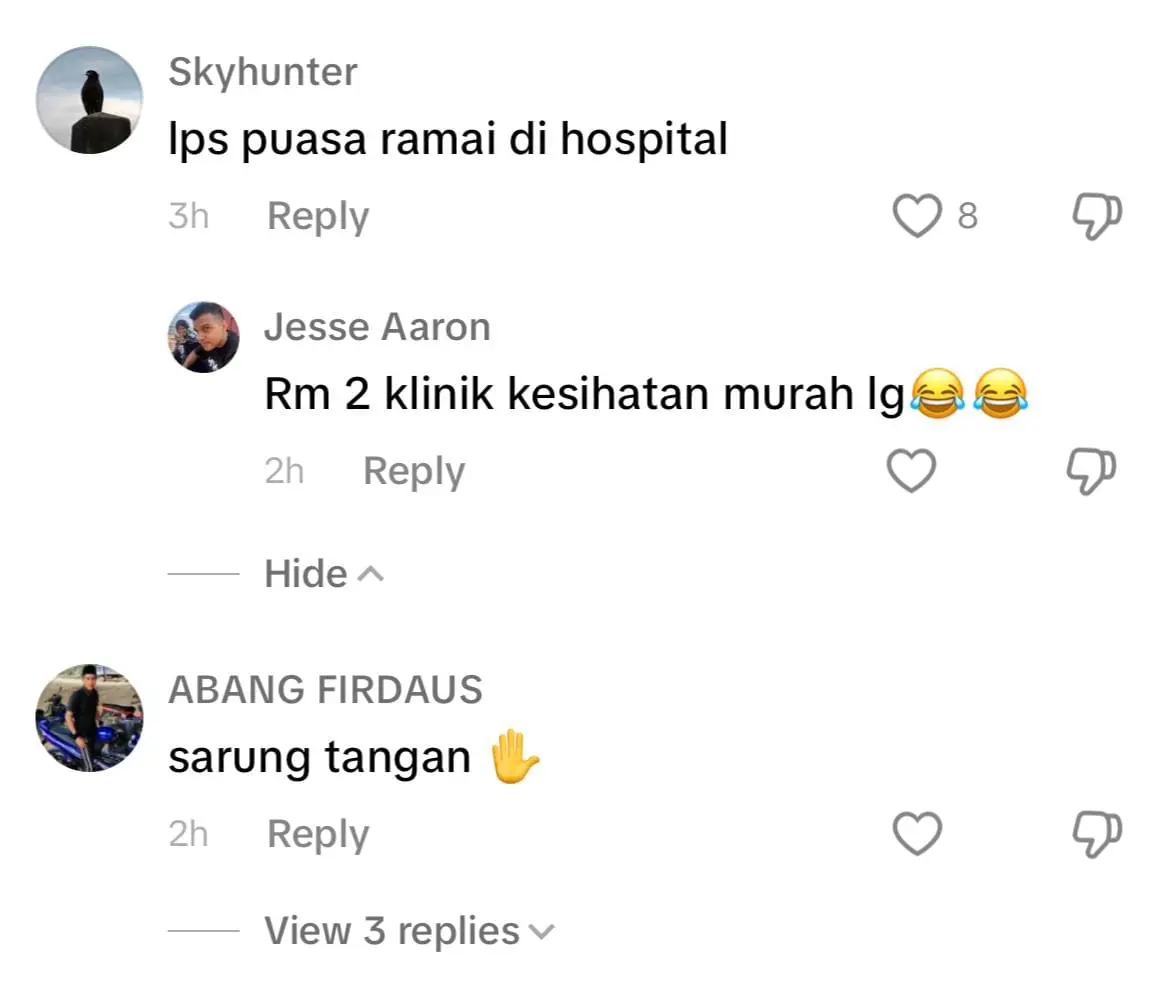Open Skyhunter's profile picture
This screenshot has width=1169, height=993.
click(90, 100)
